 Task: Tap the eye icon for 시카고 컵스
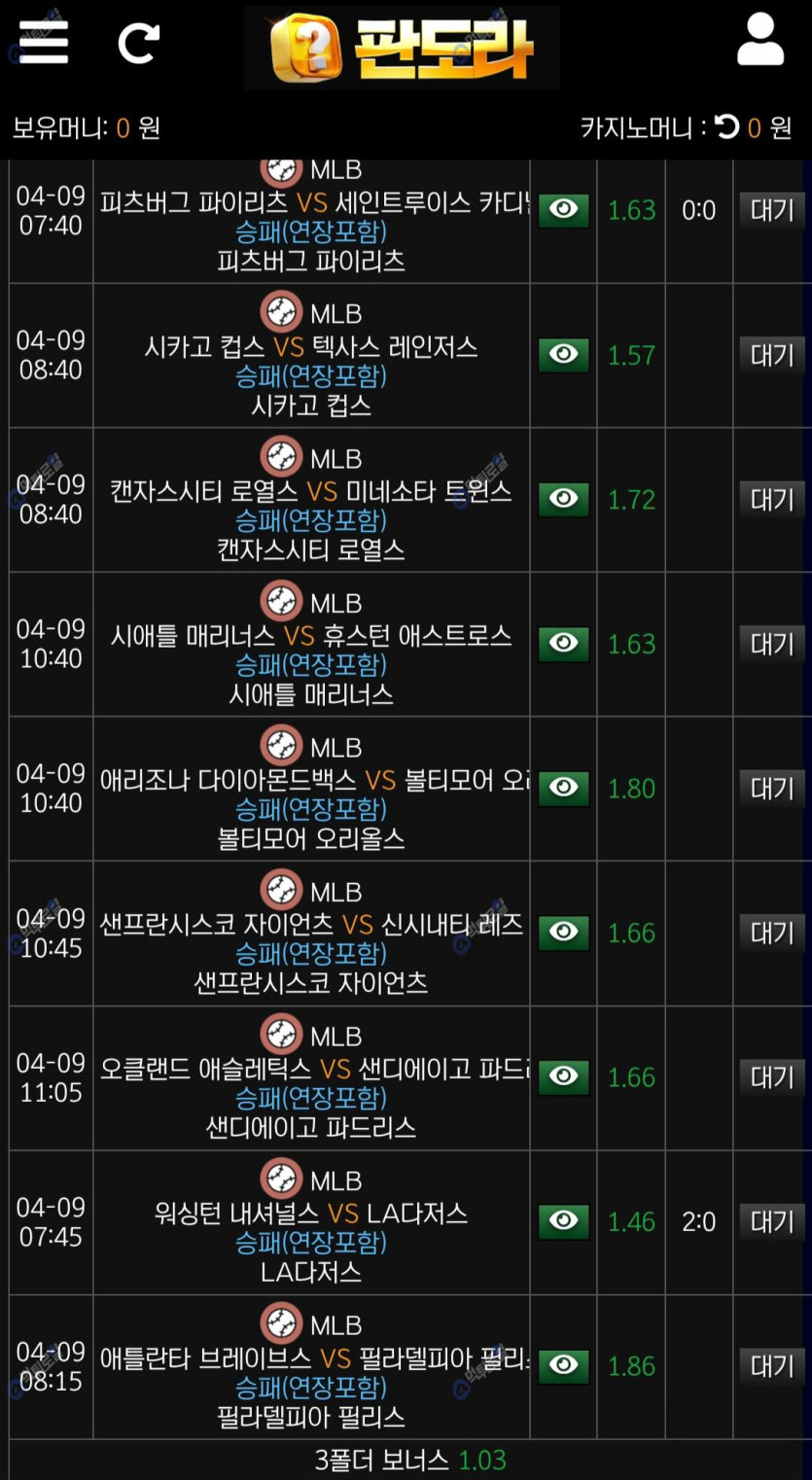pyautogui.click(x=564, y=355)
